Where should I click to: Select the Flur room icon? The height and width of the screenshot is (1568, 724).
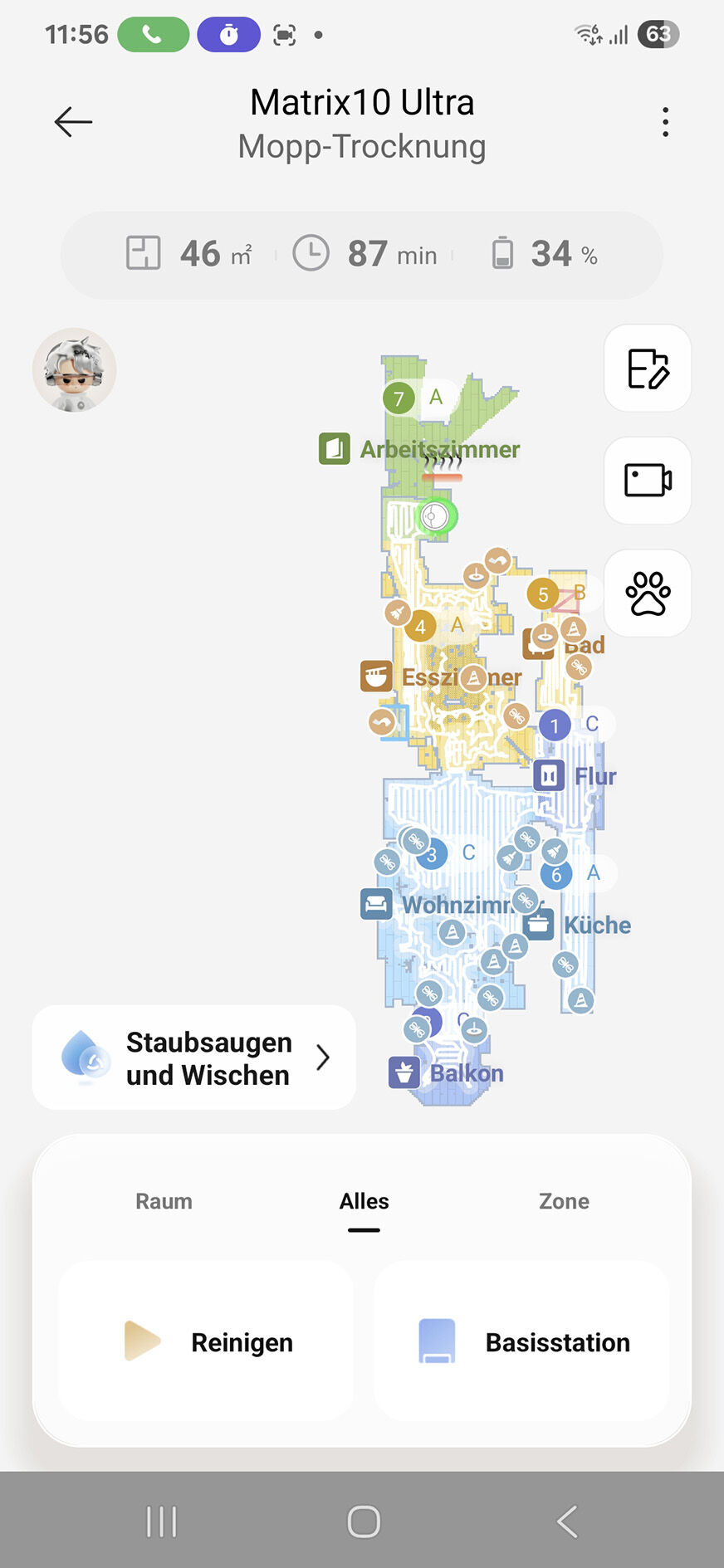click(x=549, y=776)
